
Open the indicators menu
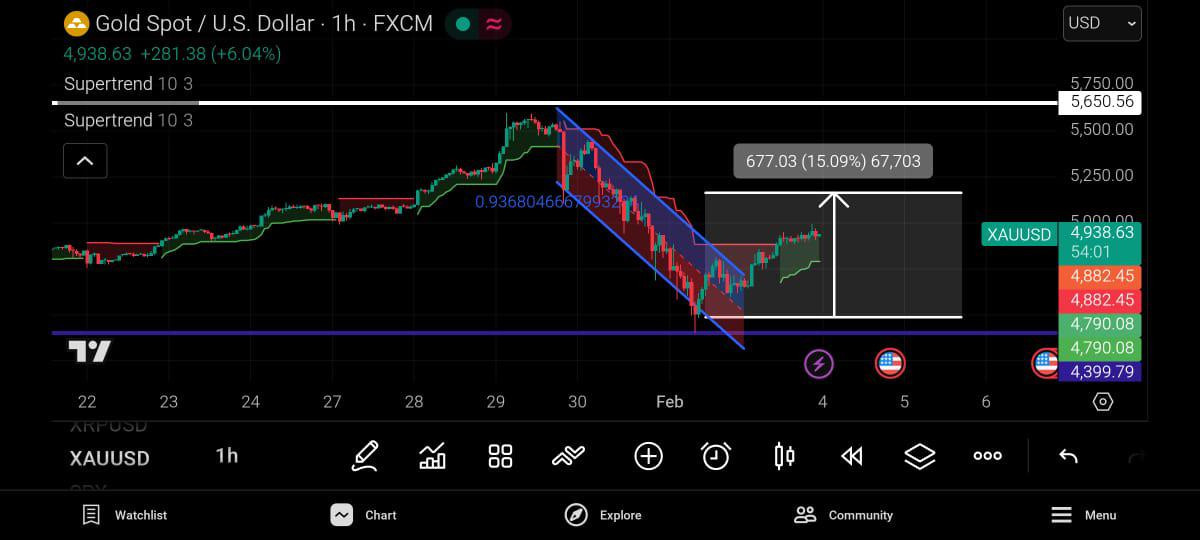click(432, 456)
